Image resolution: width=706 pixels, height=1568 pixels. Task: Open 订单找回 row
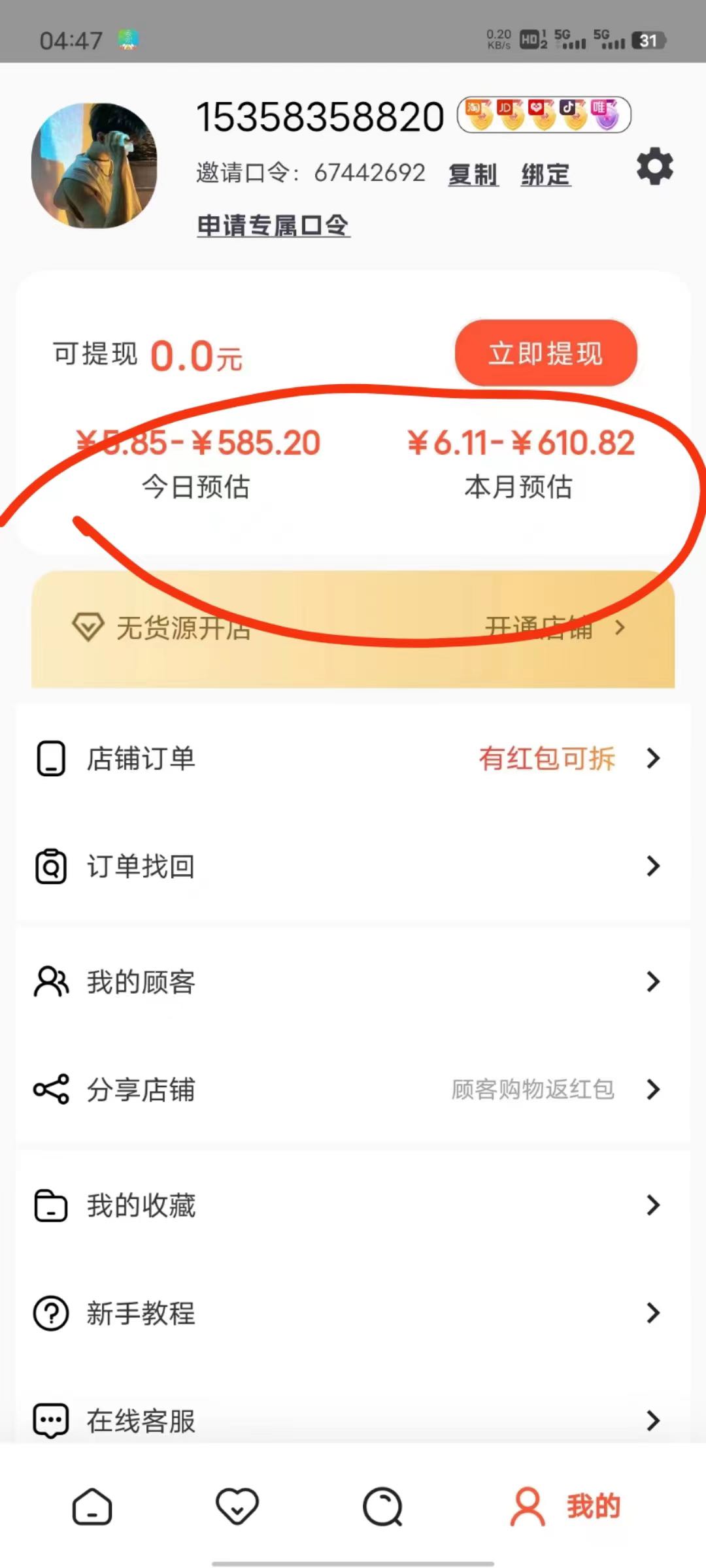pyautogui.click(x=353, y=866)
